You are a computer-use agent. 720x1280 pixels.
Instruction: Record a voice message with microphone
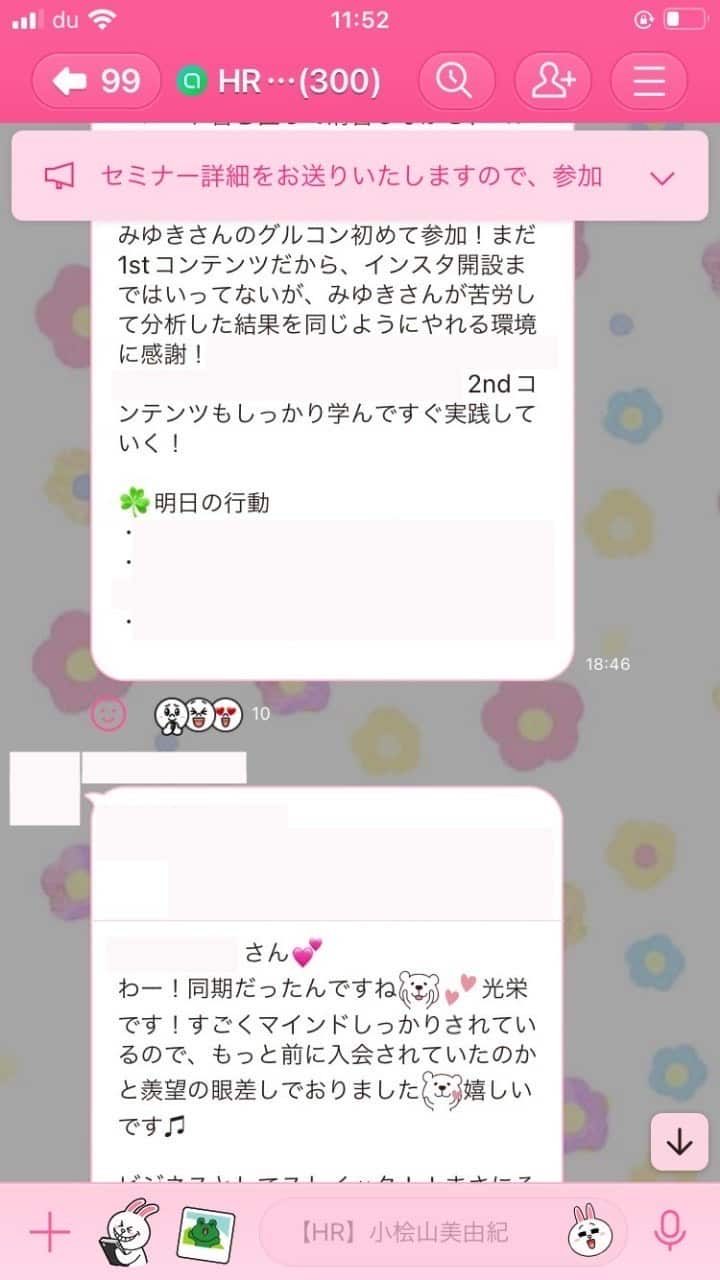[669, 1233]
